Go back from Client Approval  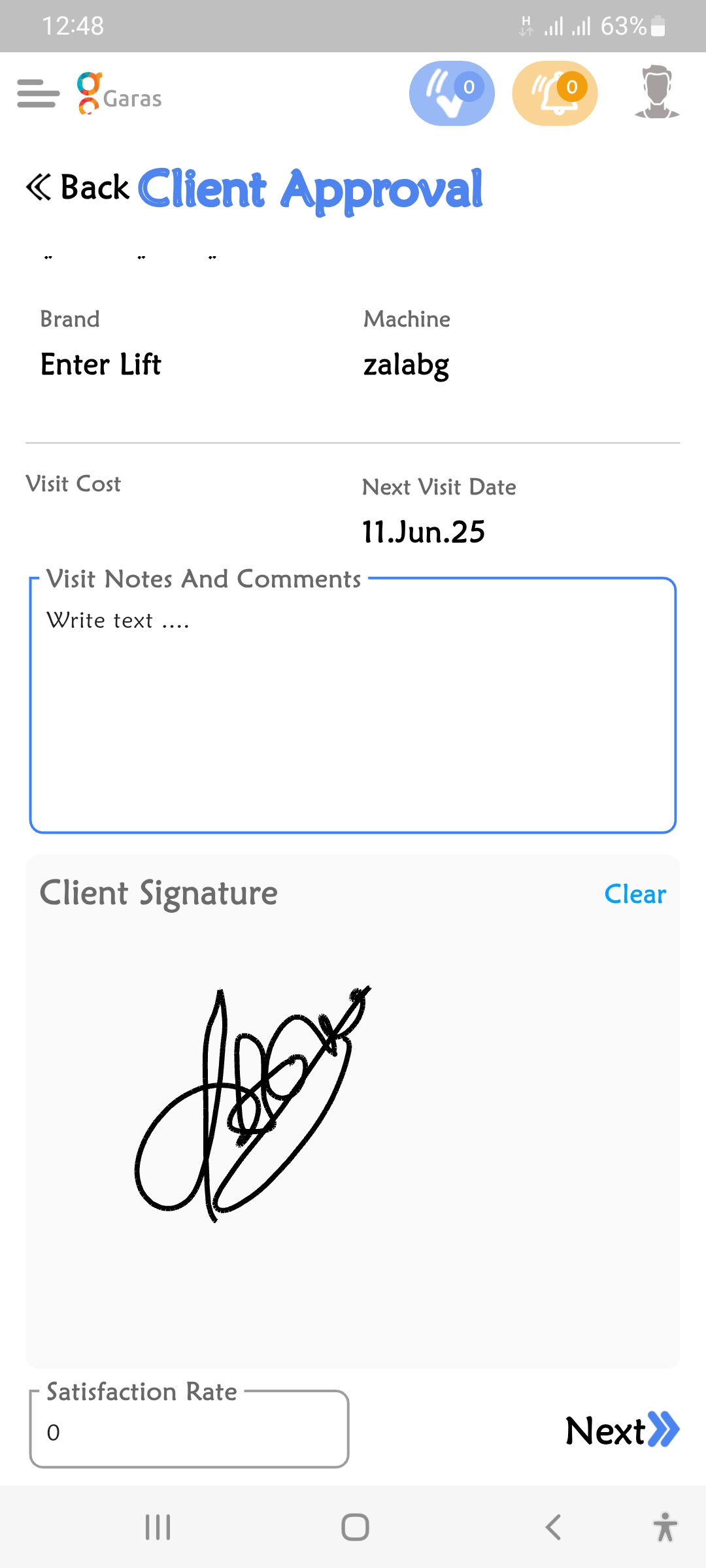(x=78, y=188)
